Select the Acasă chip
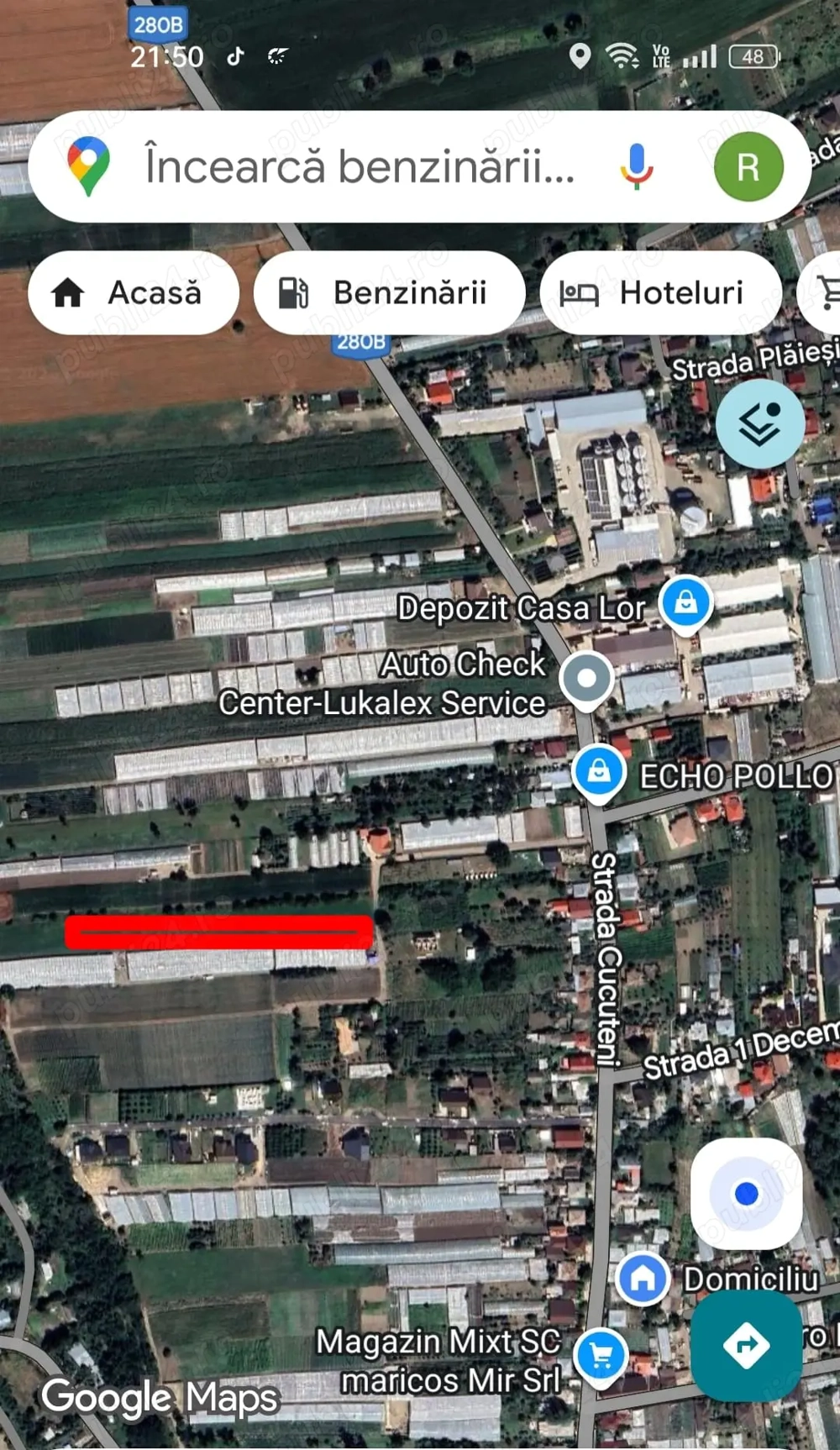The image size is (840, 1450). tap(134, 293)
